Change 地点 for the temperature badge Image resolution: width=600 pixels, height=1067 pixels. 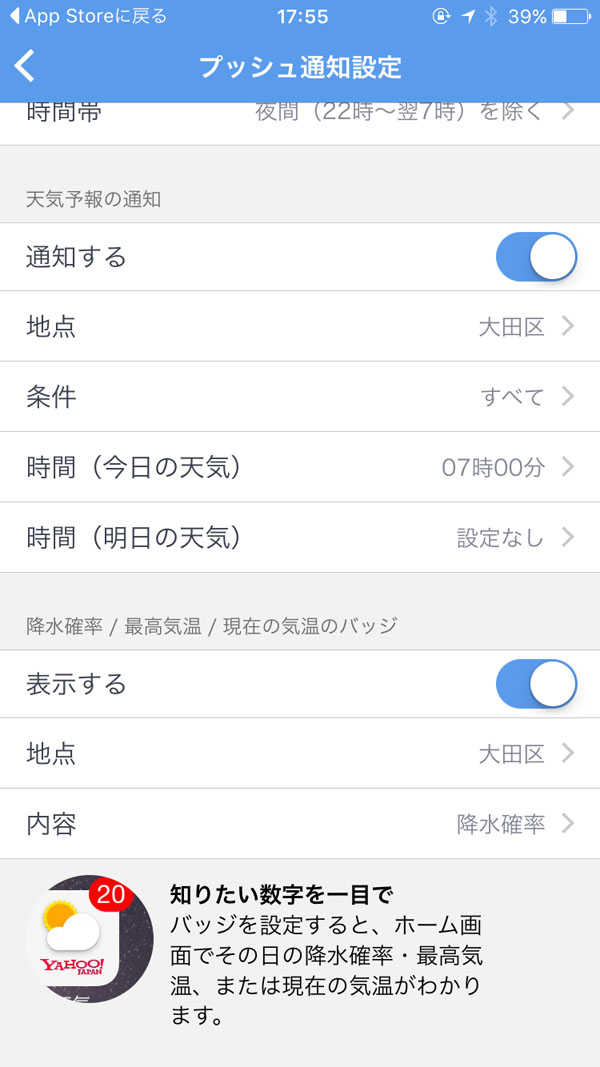tap(300, 753)
